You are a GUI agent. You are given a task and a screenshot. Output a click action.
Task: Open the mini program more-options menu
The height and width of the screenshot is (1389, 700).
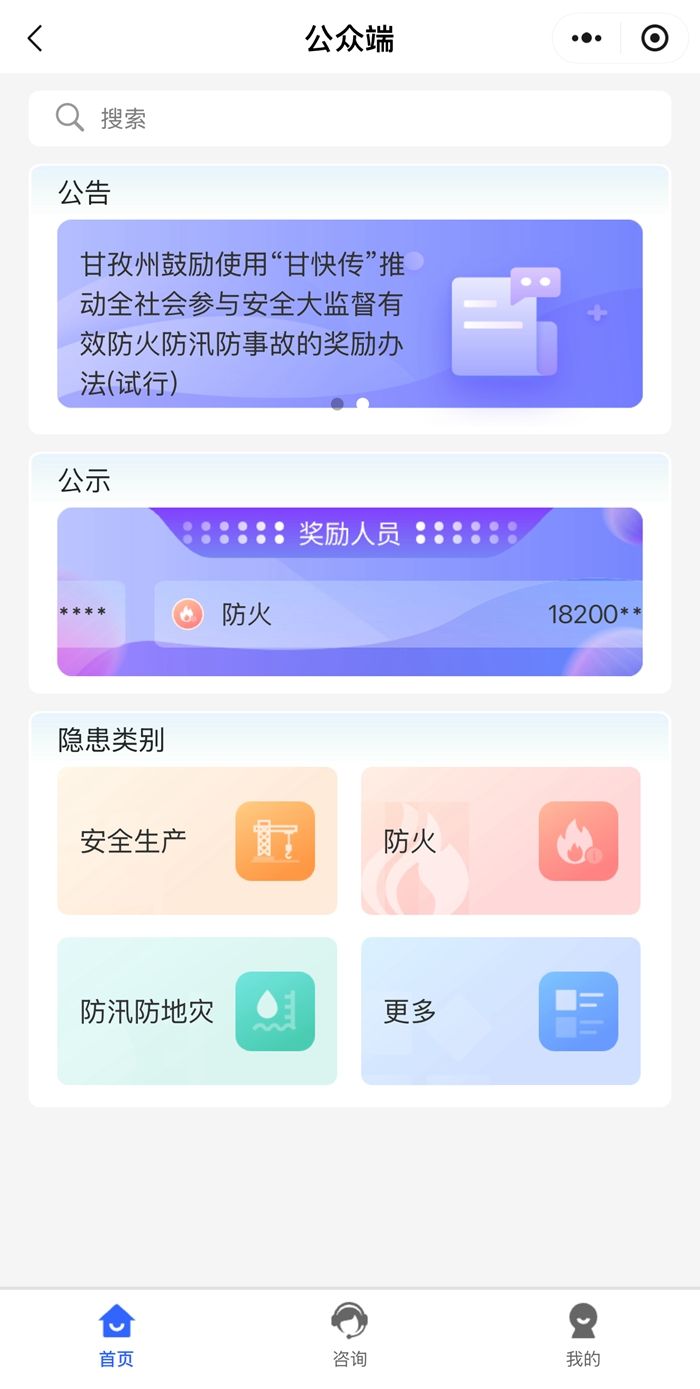pos(586,39)
